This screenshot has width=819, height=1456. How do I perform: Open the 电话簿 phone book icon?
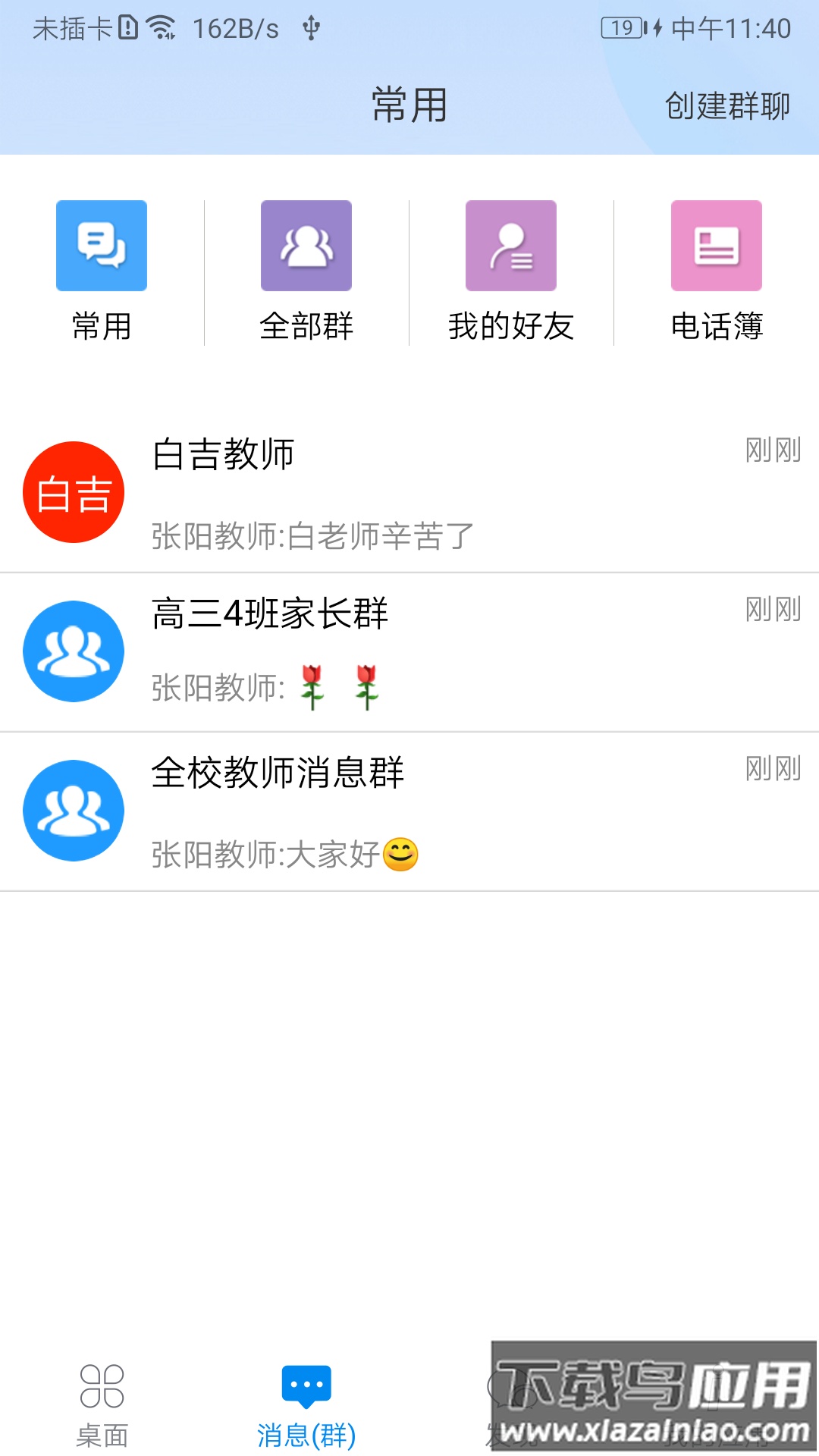point(715,245)
